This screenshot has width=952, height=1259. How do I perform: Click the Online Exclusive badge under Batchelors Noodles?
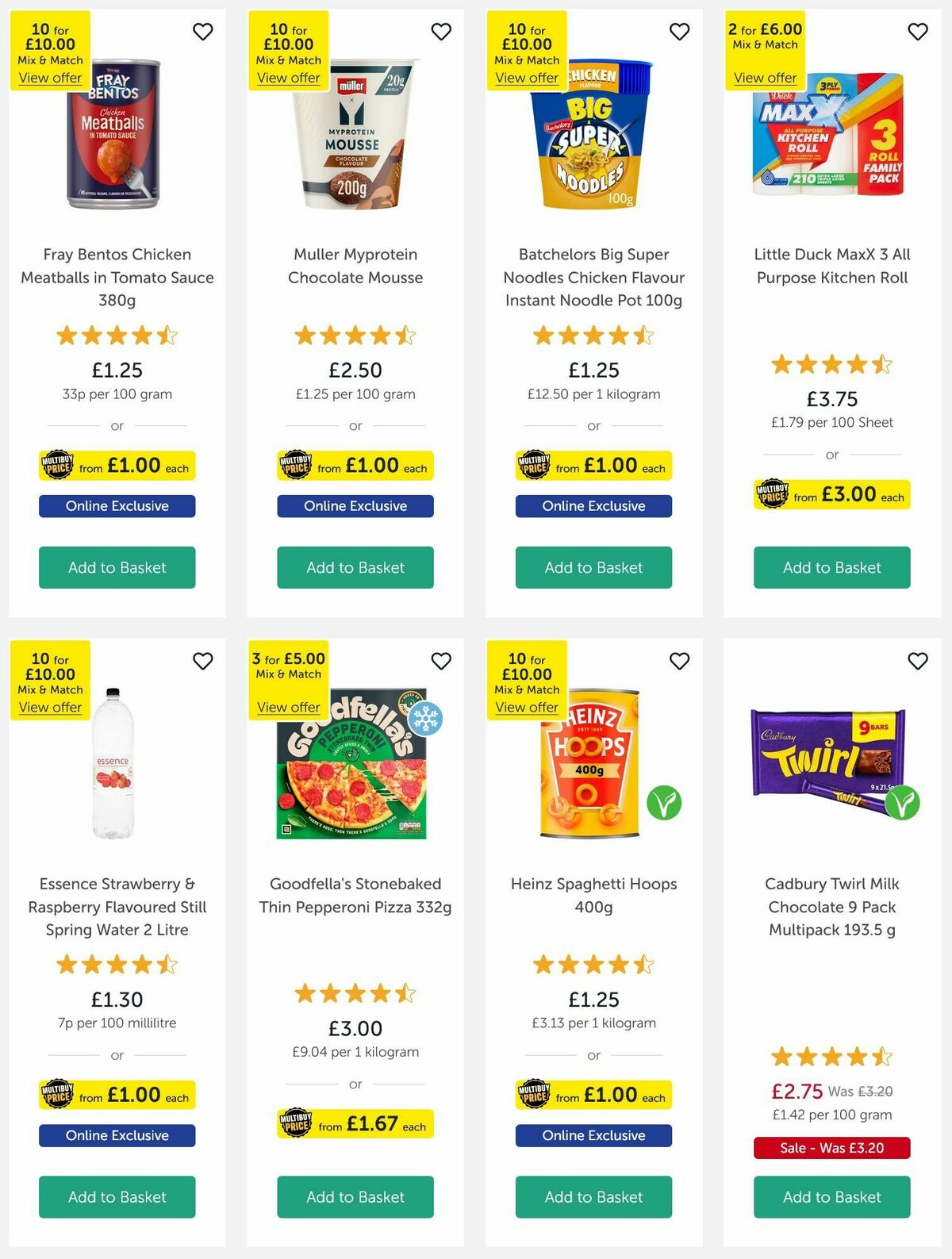click(593, 505)
